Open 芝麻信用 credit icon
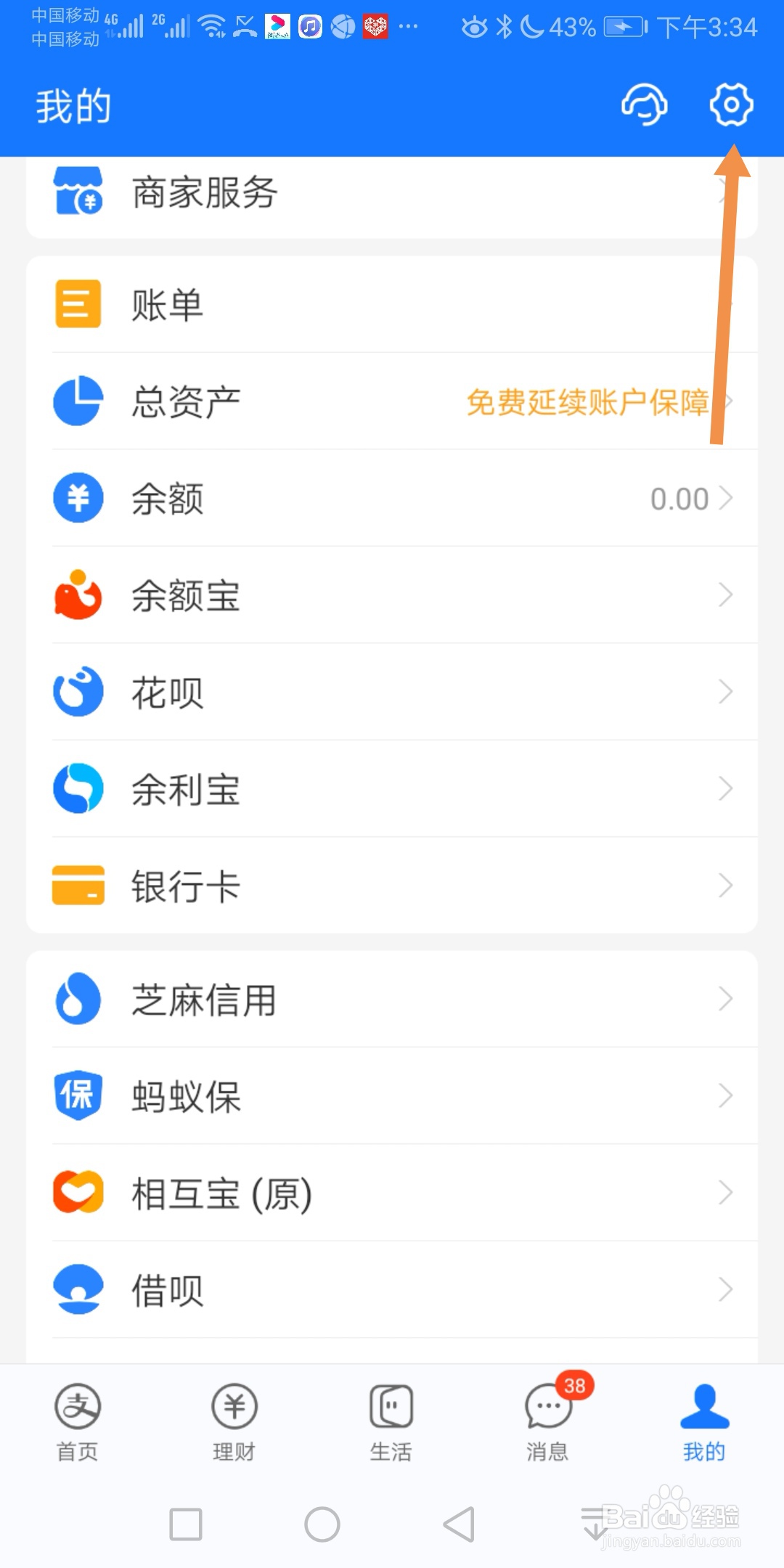The image size is (784, 1568). tap(78, 1000)
